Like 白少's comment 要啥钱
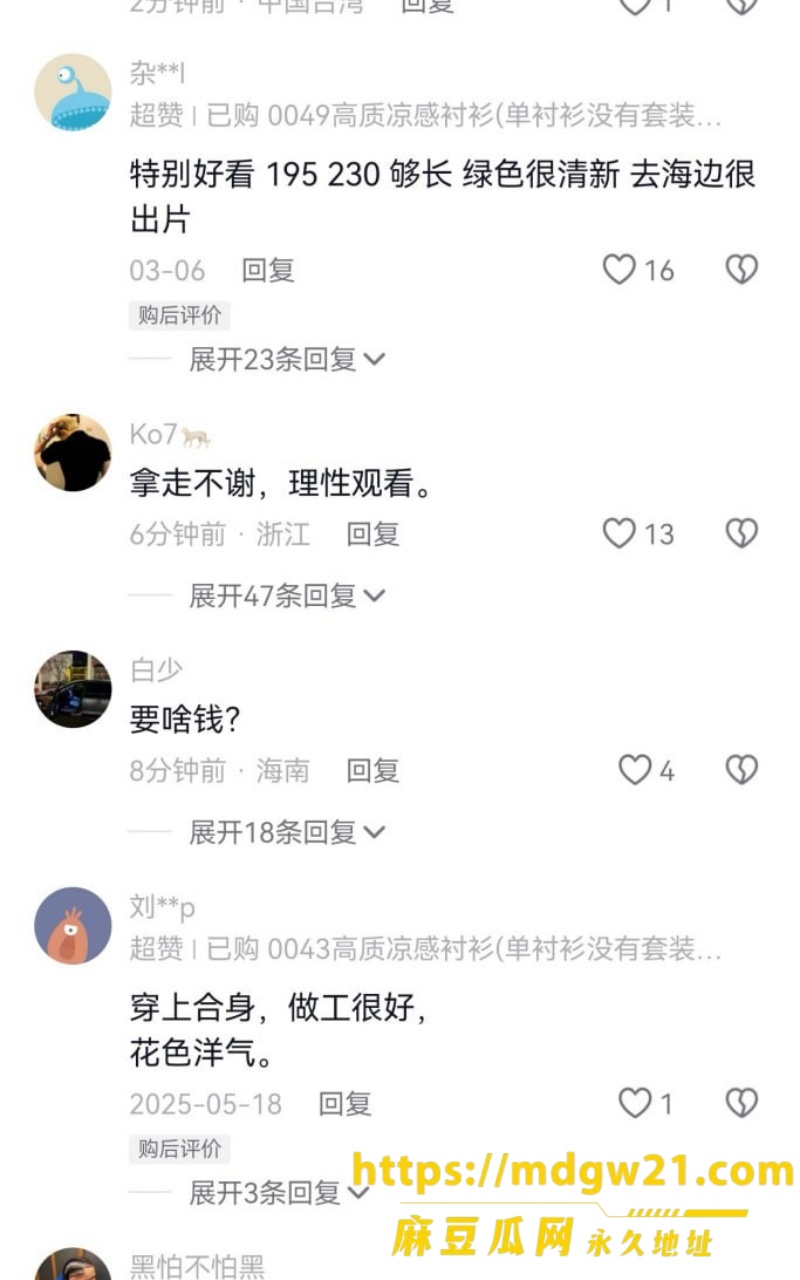The image size is (800, 1280). [635, 770]
